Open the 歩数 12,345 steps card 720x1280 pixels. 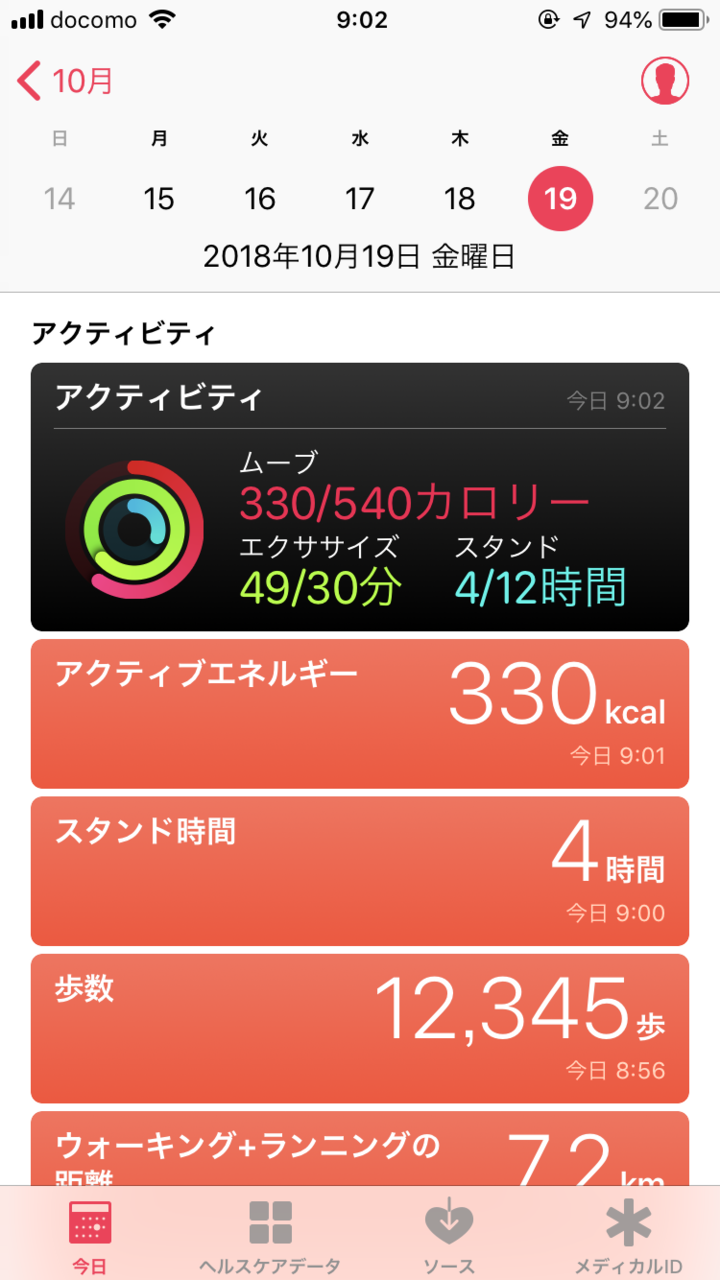pyautogui.click(x=360, y=1028)
